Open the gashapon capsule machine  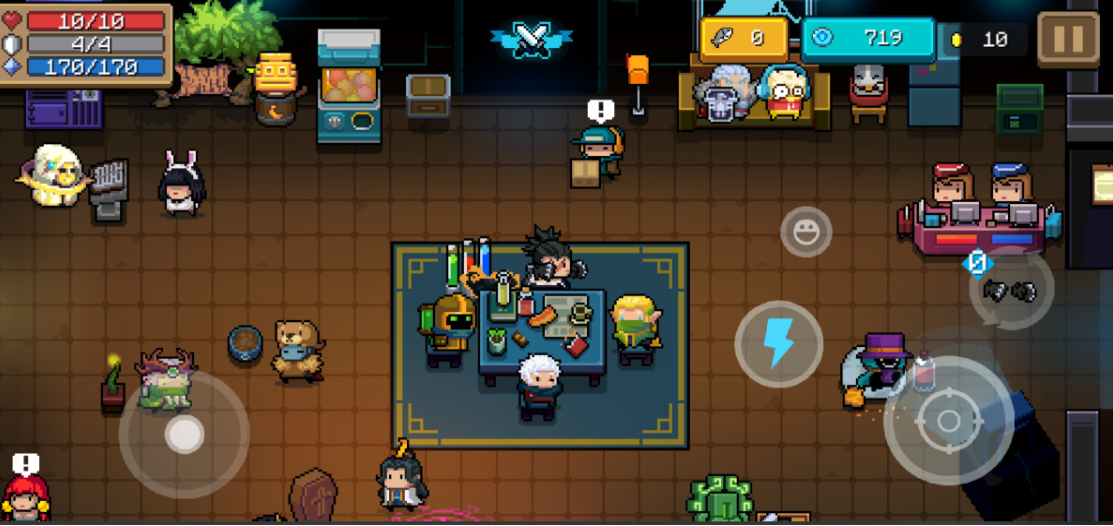tap(349, 87)
